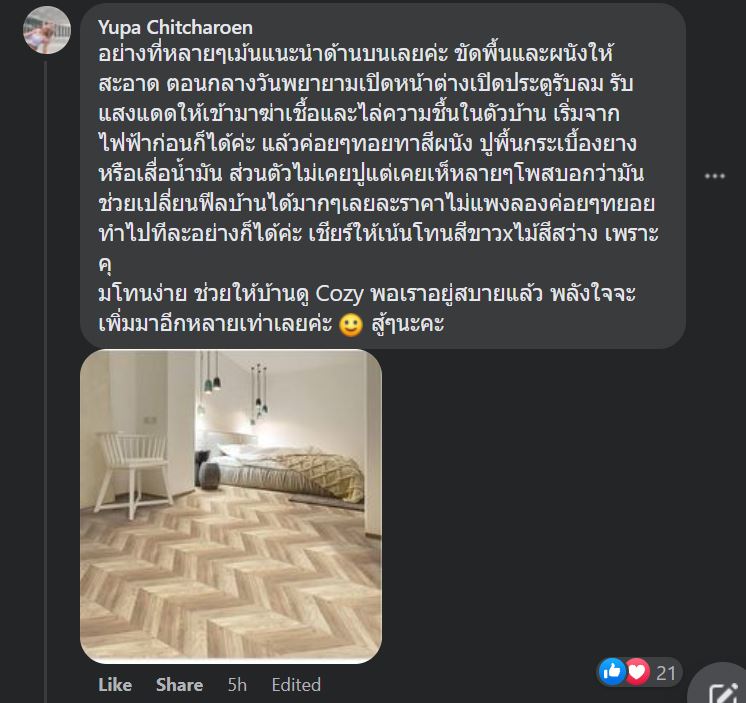Image resolution: width=746 pixels, height=703 pixels.
Task: Open Yupa Chitcharoen's profile picture
Action: (x=46, y=30)
